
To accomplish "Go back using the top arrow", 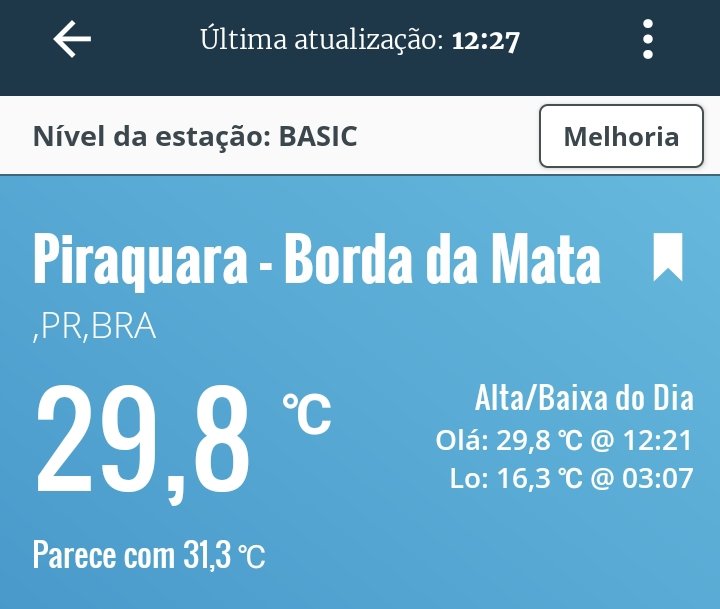I will coord(72,40).
